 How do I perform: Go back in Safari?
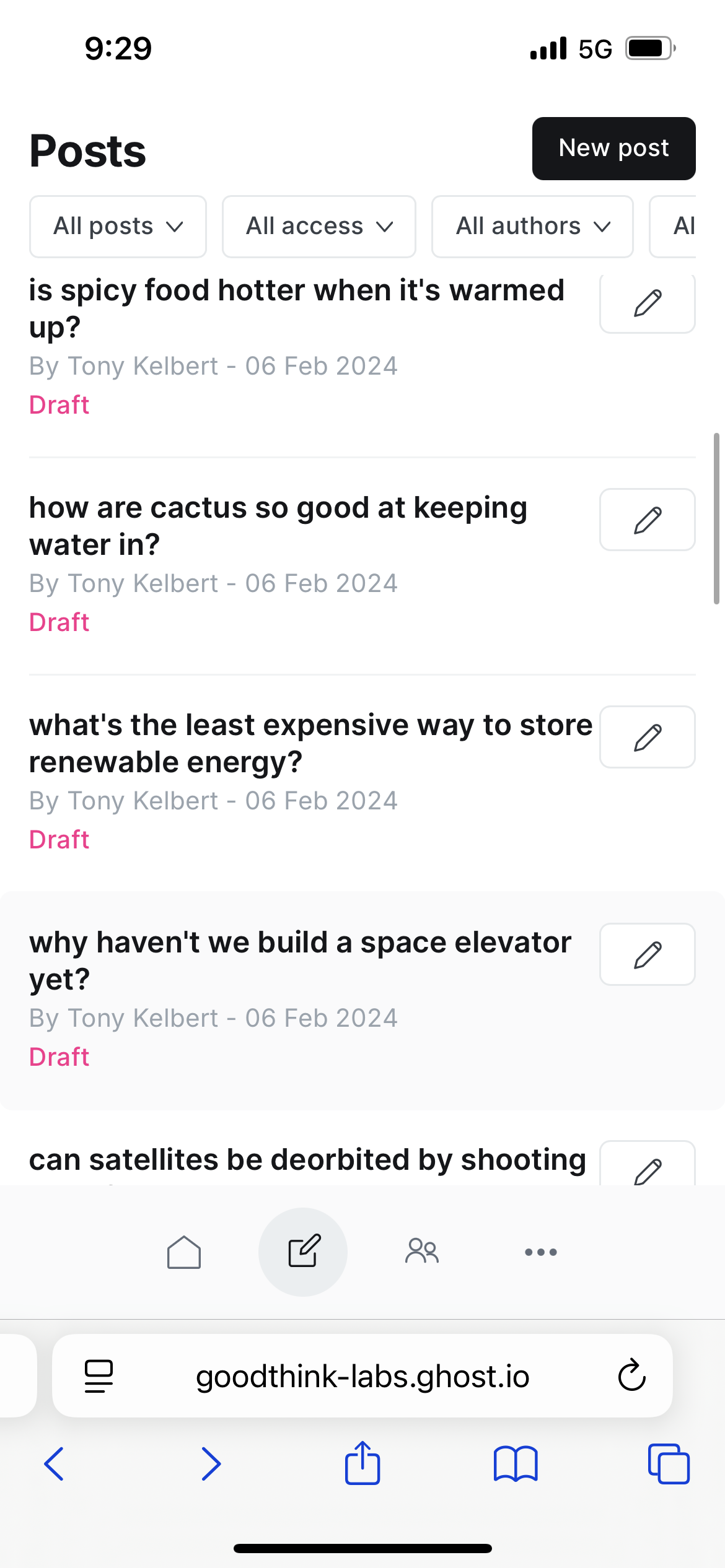click(55, 1464)
